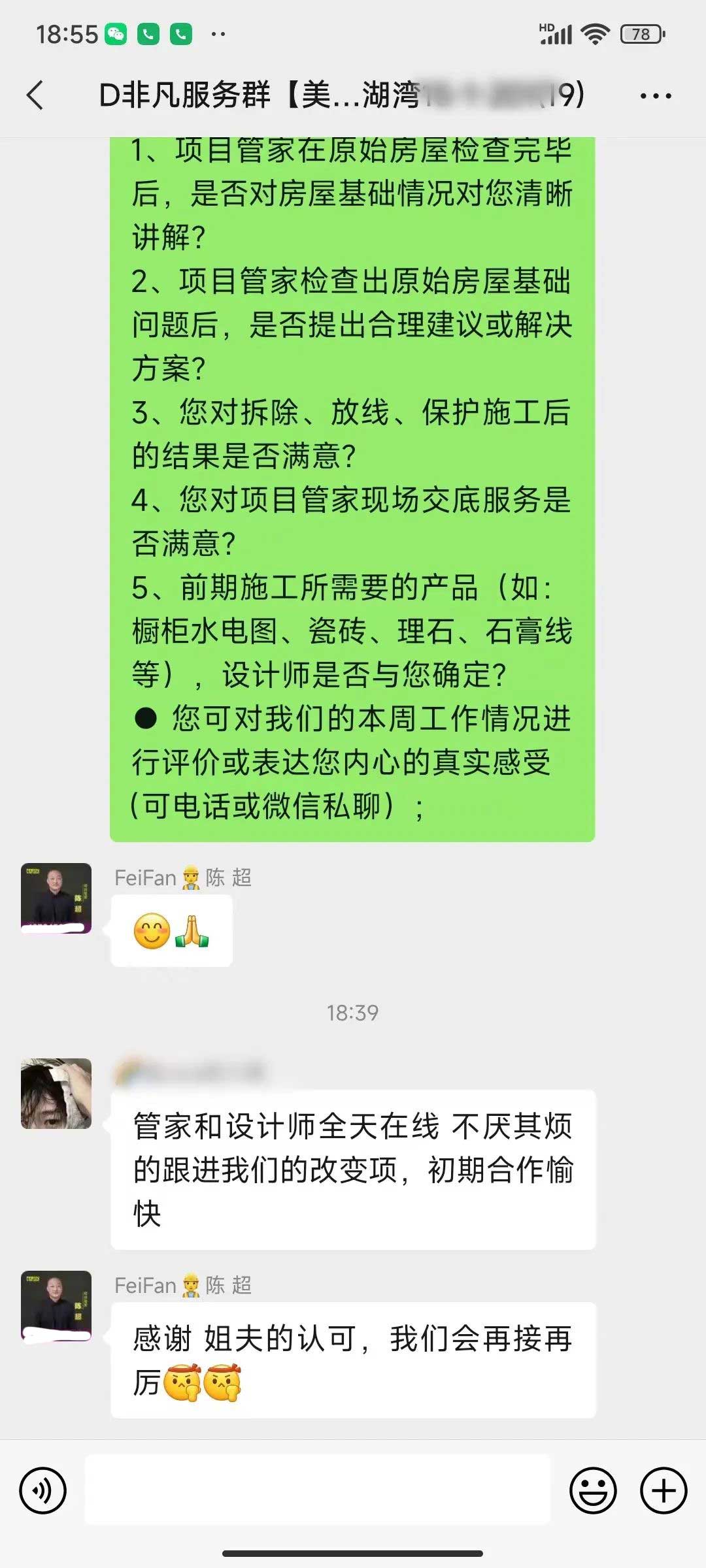706x1568 pixels.
Task: Open avatar of the customer praising the designer
Action: (56, 1094)
